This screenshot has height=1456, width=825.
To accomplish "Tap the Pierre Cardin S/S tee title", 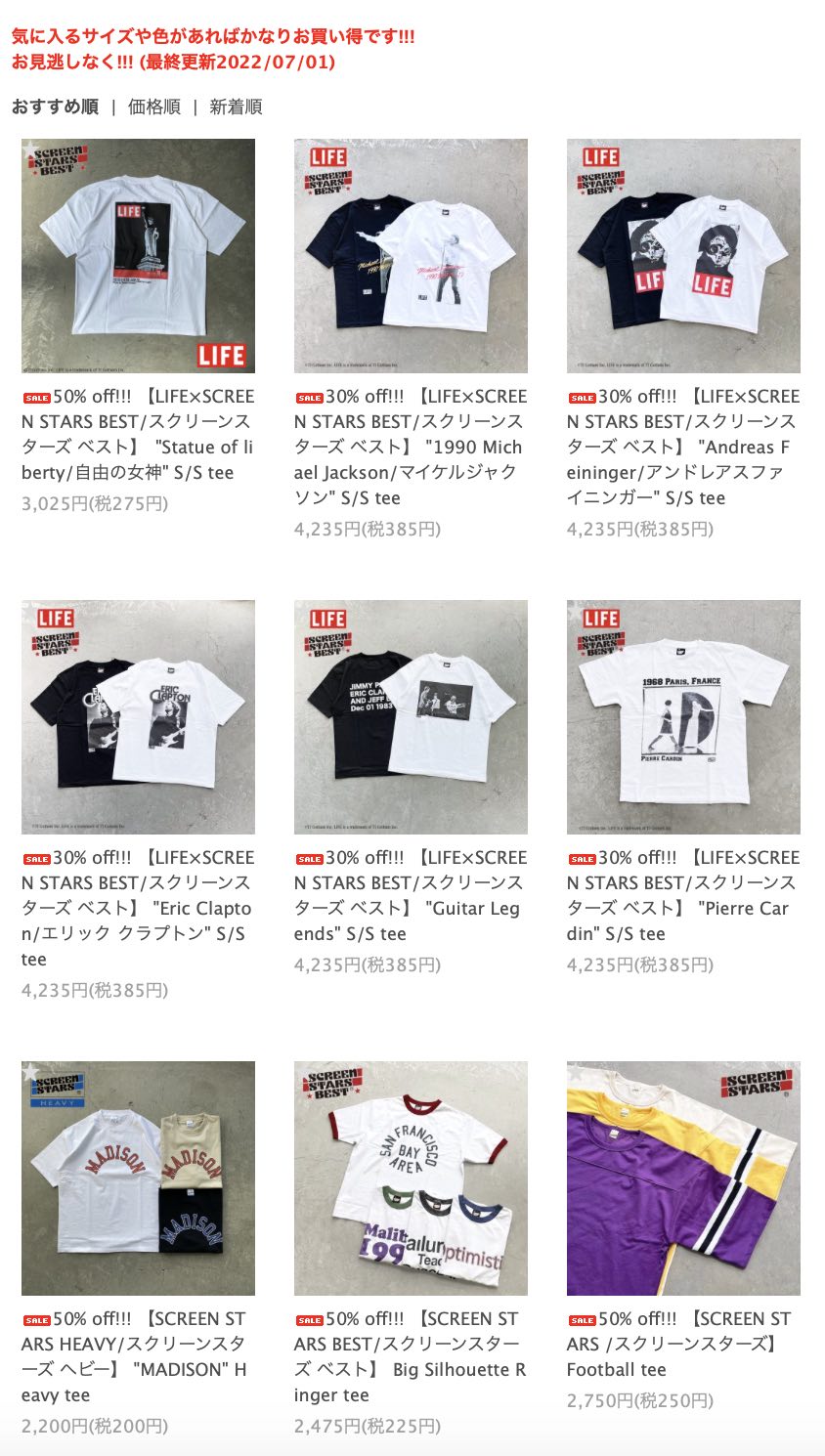I will [x=683, y=896].
